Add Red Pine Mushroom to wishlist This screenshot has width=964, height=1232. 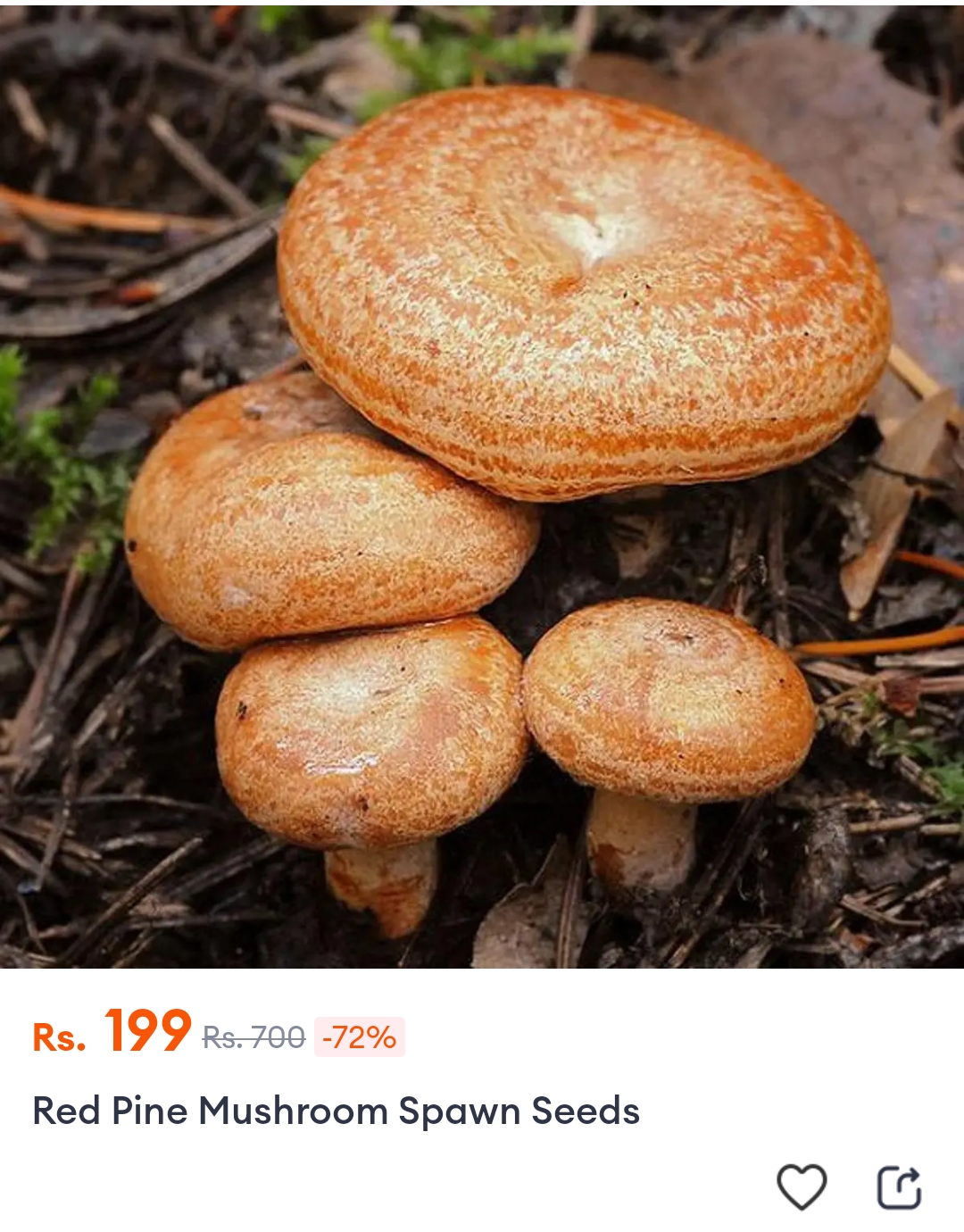pos(802,1186)
